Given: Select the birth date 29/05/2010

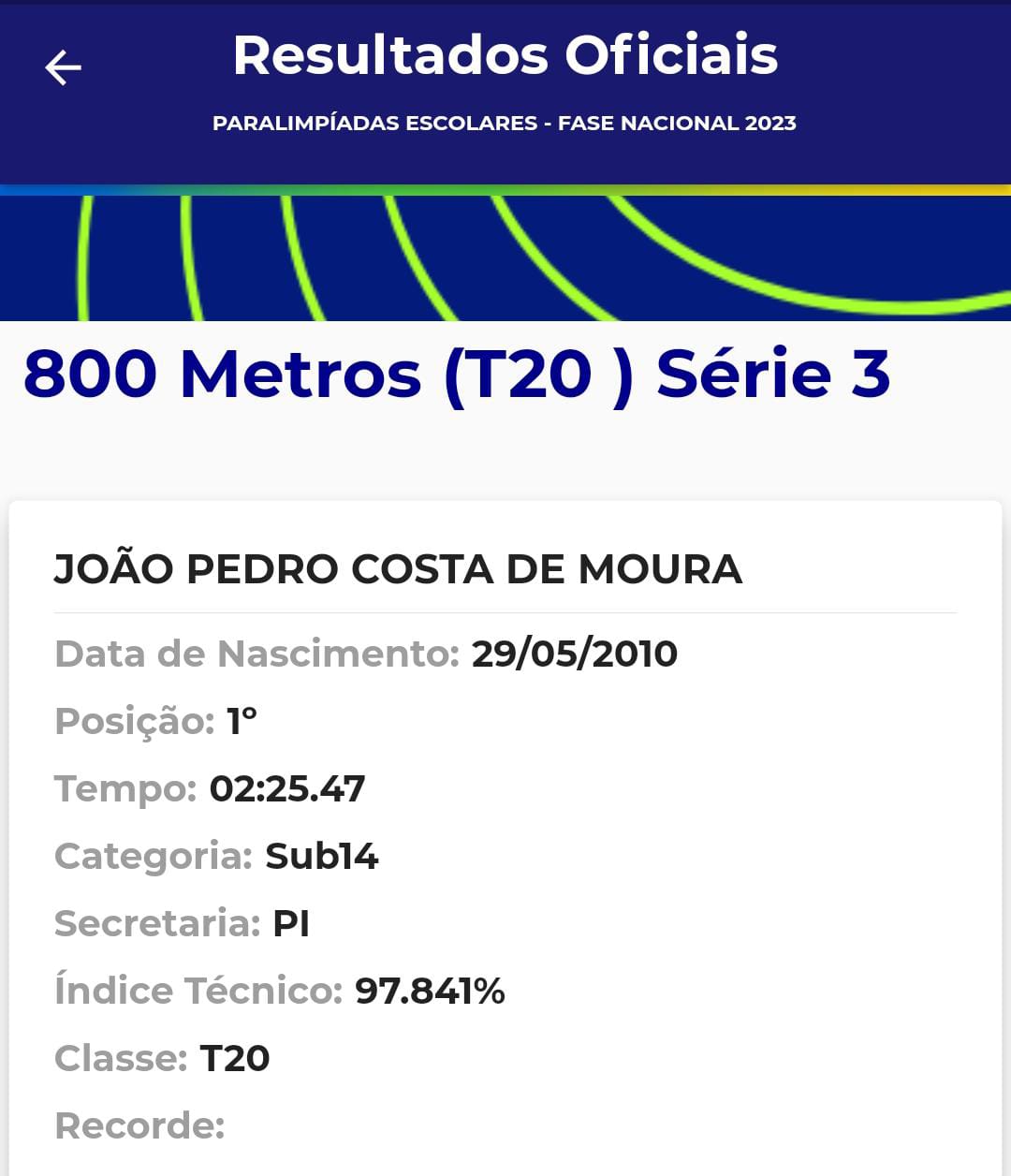Looking at the screenshot, I should point(573,654).
